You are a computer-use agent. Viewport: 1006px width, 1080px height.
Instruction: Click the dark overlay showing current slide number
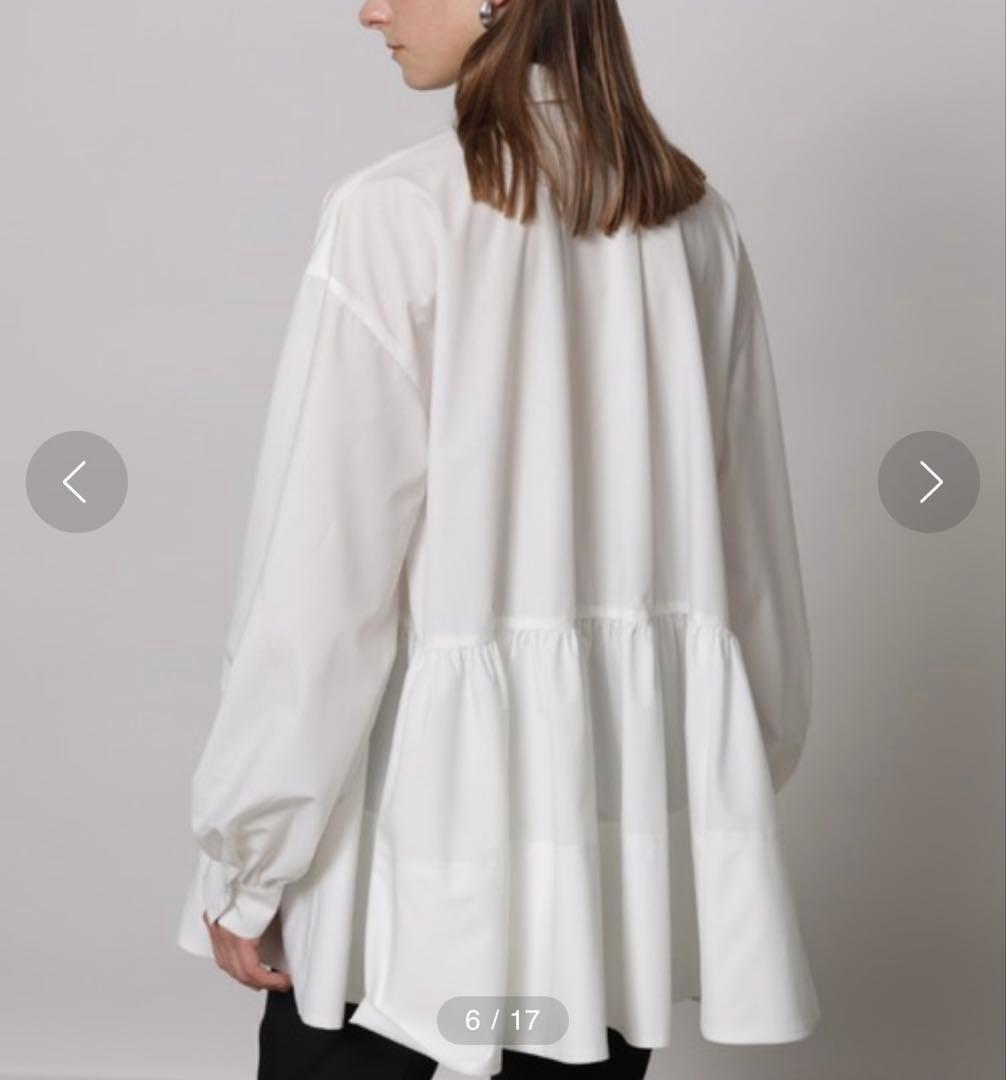point(503,1020)
